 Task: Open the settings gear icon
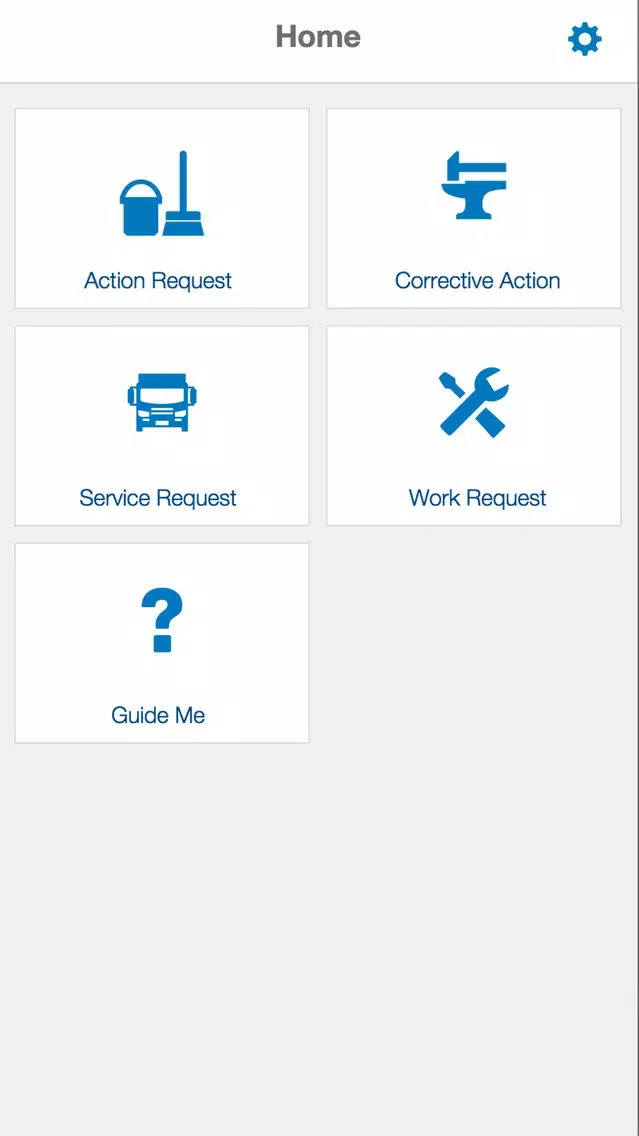[584, 39]
